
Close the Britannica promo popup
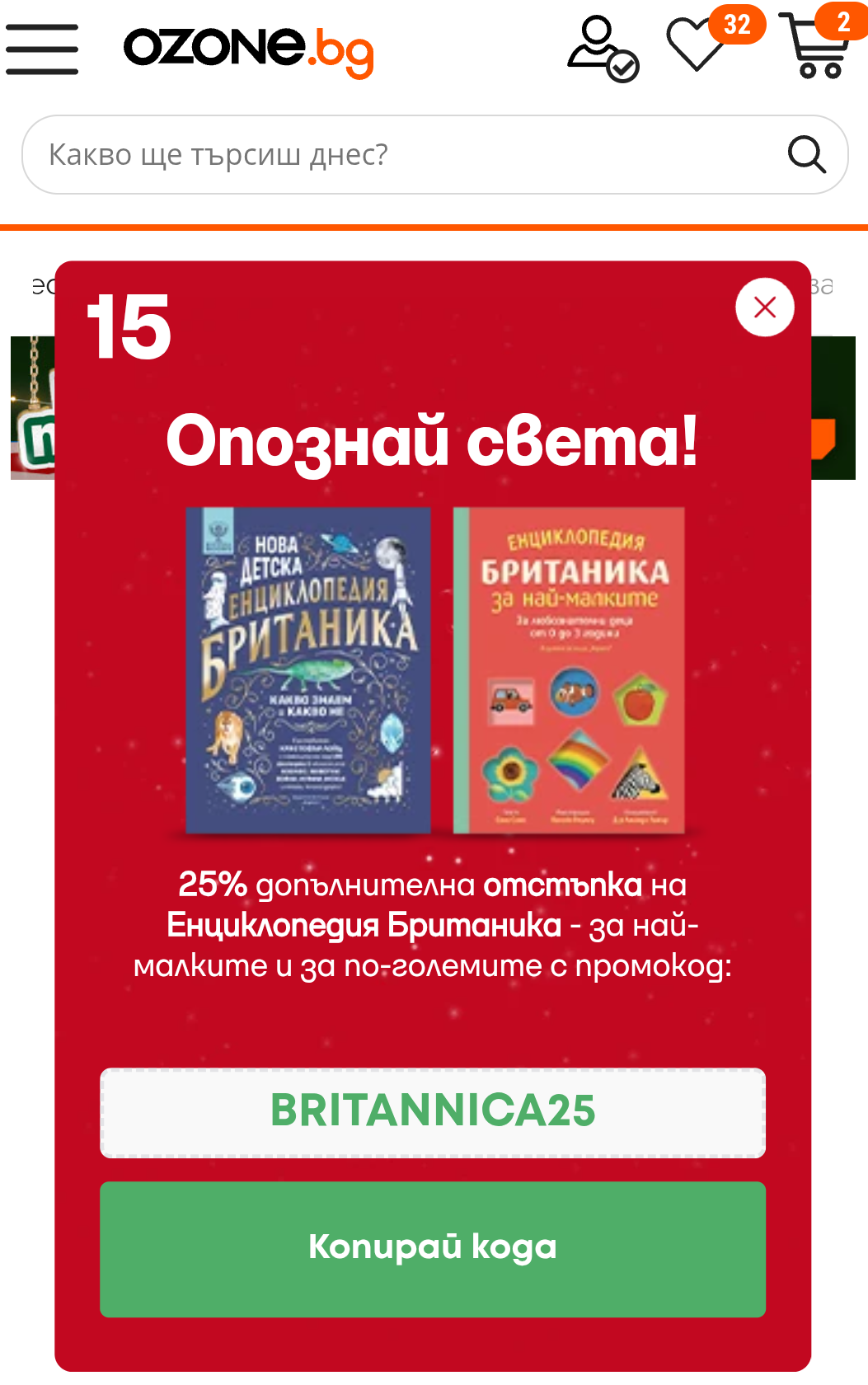[x=764, y=308]
